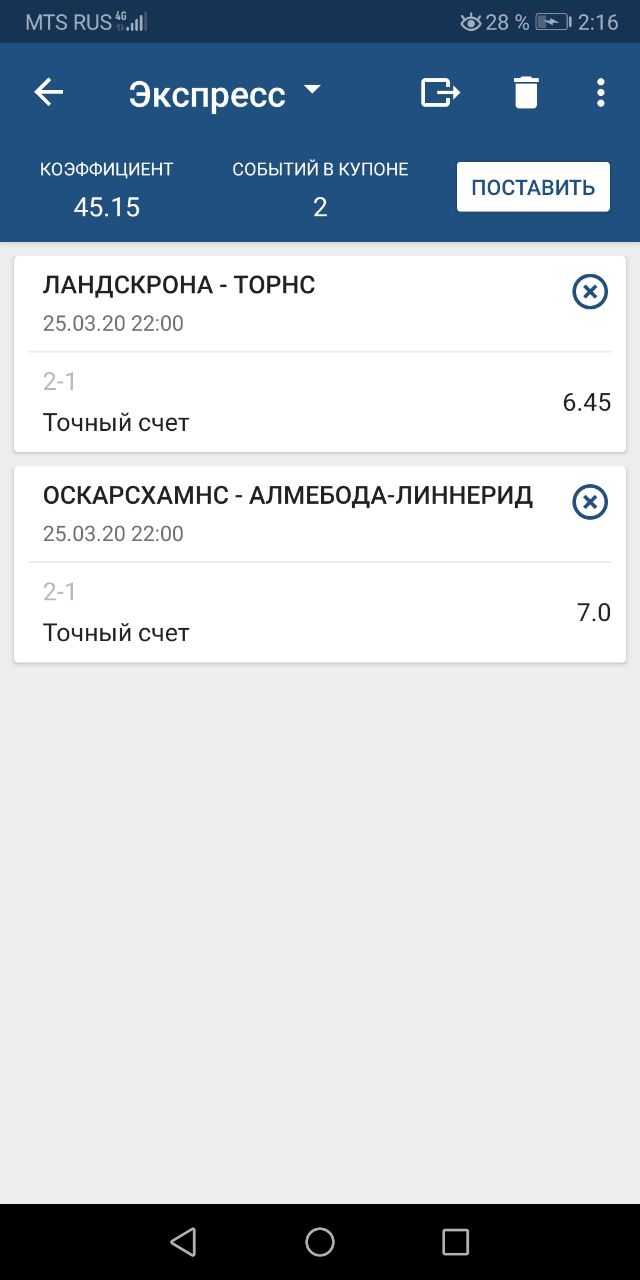Tap the ПОСТАВИТЬ button
The image size is (640, 1280).
[533, 187]
